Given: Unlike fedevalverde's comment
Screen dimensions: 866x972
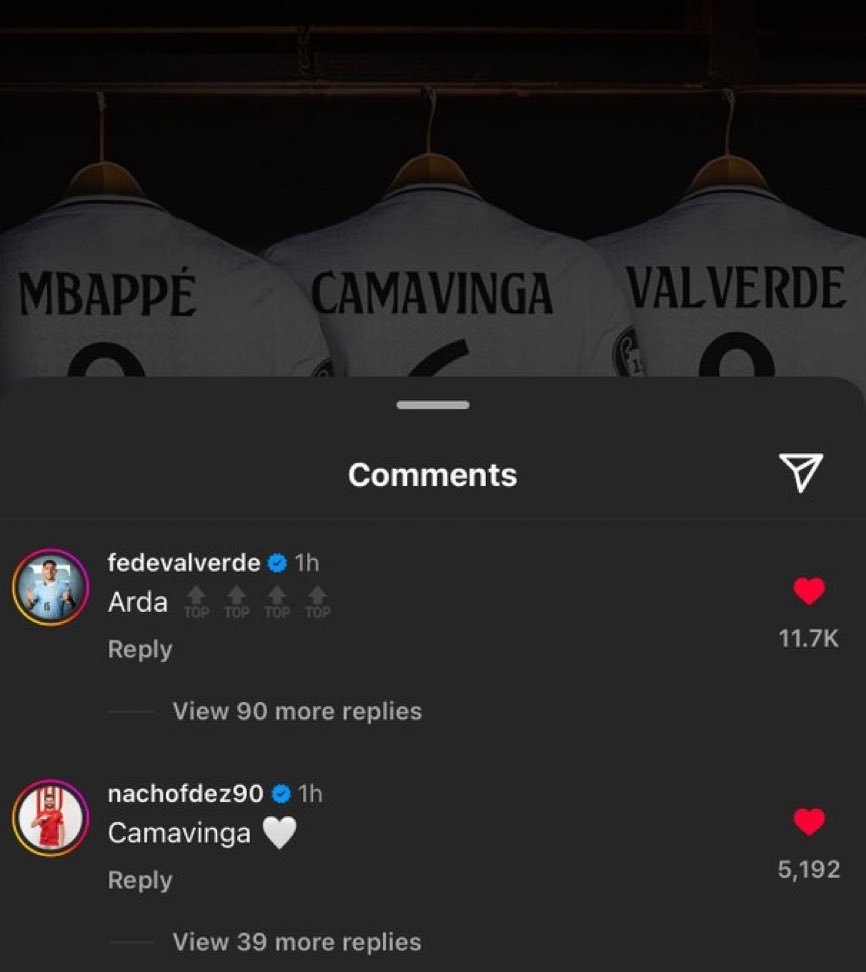Looking at the screenshot, I should click(808, 592).
